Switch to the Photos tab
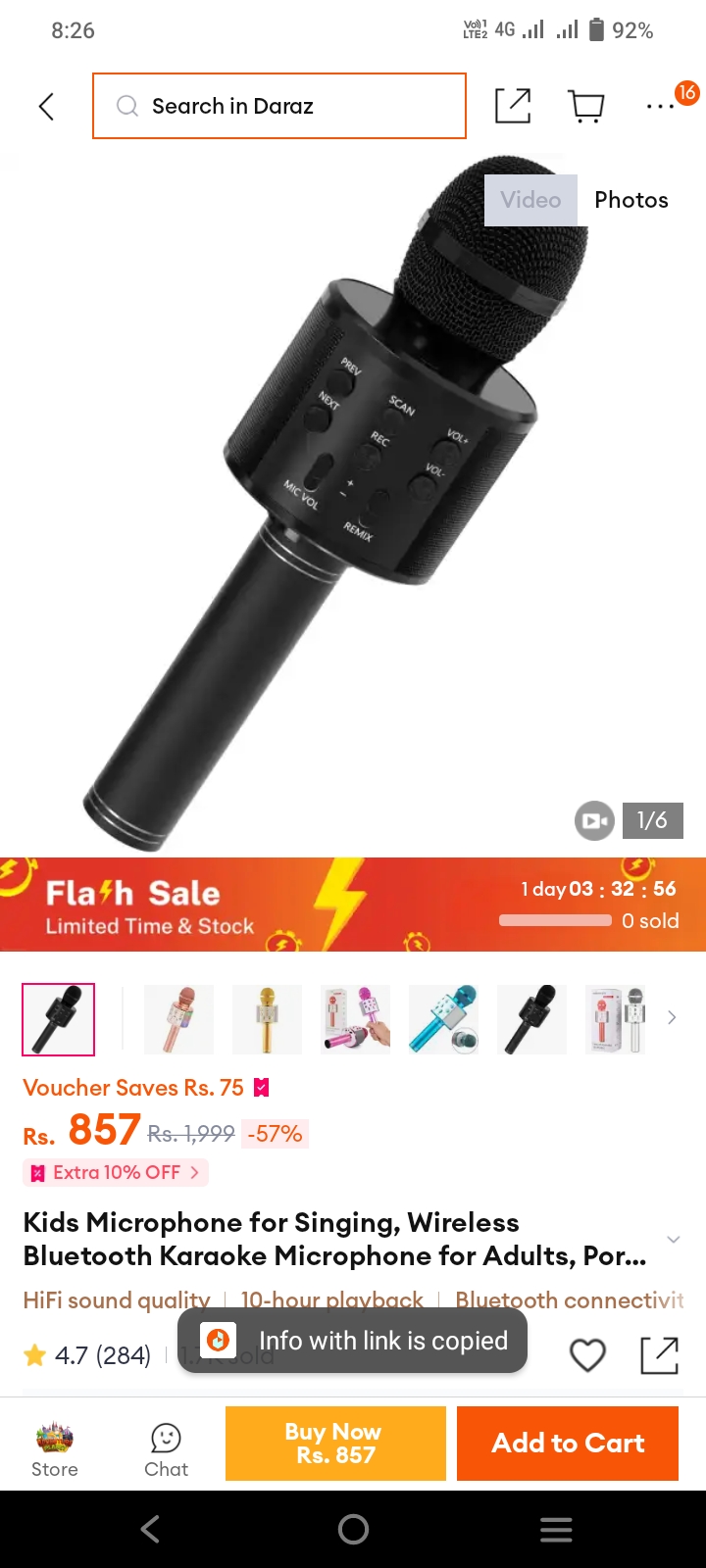706x1568 pixels. pos(631,200)
